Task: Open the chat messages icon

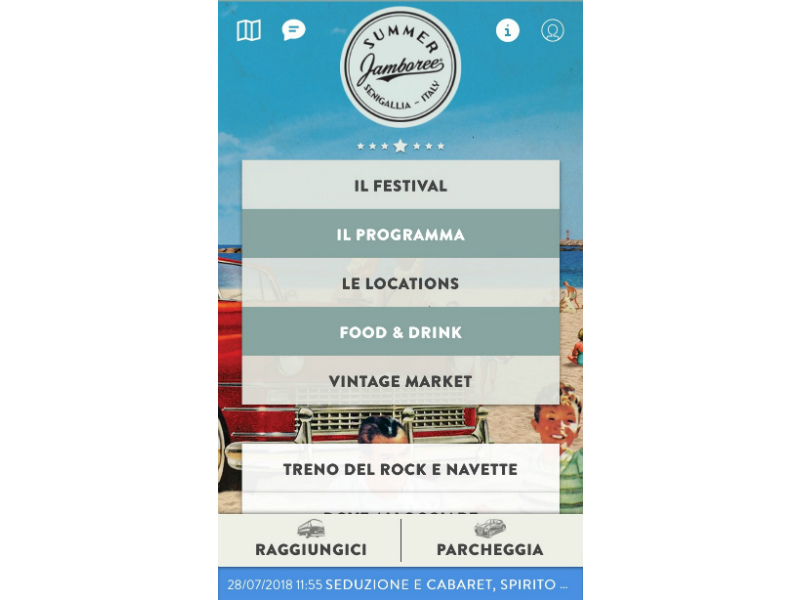Action: 293,30
